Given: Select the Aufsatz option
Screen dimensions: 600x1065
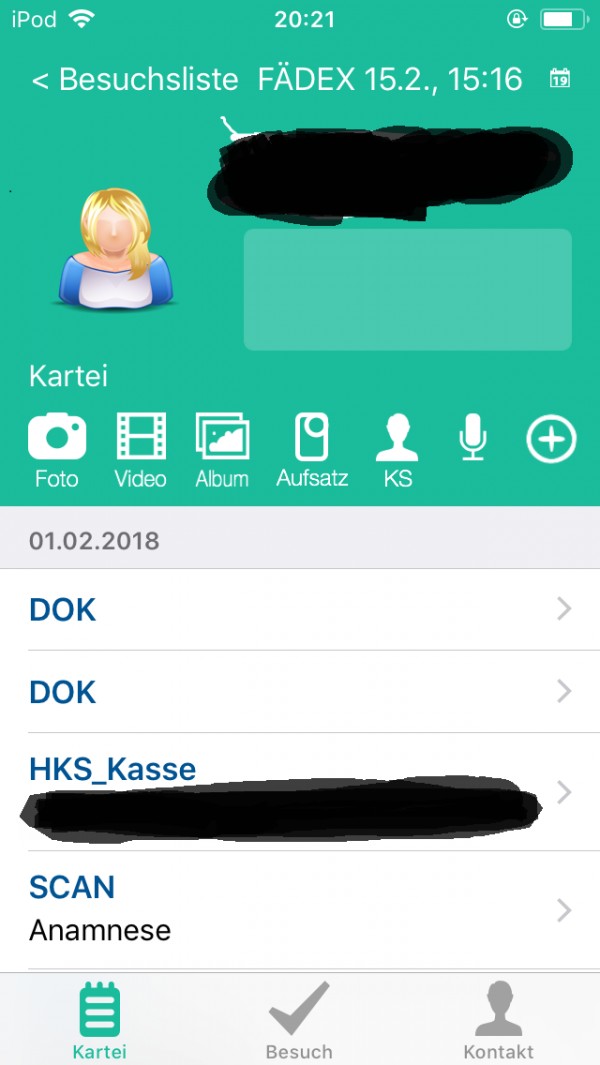Looking at the screenshot, I should [312, 450].
